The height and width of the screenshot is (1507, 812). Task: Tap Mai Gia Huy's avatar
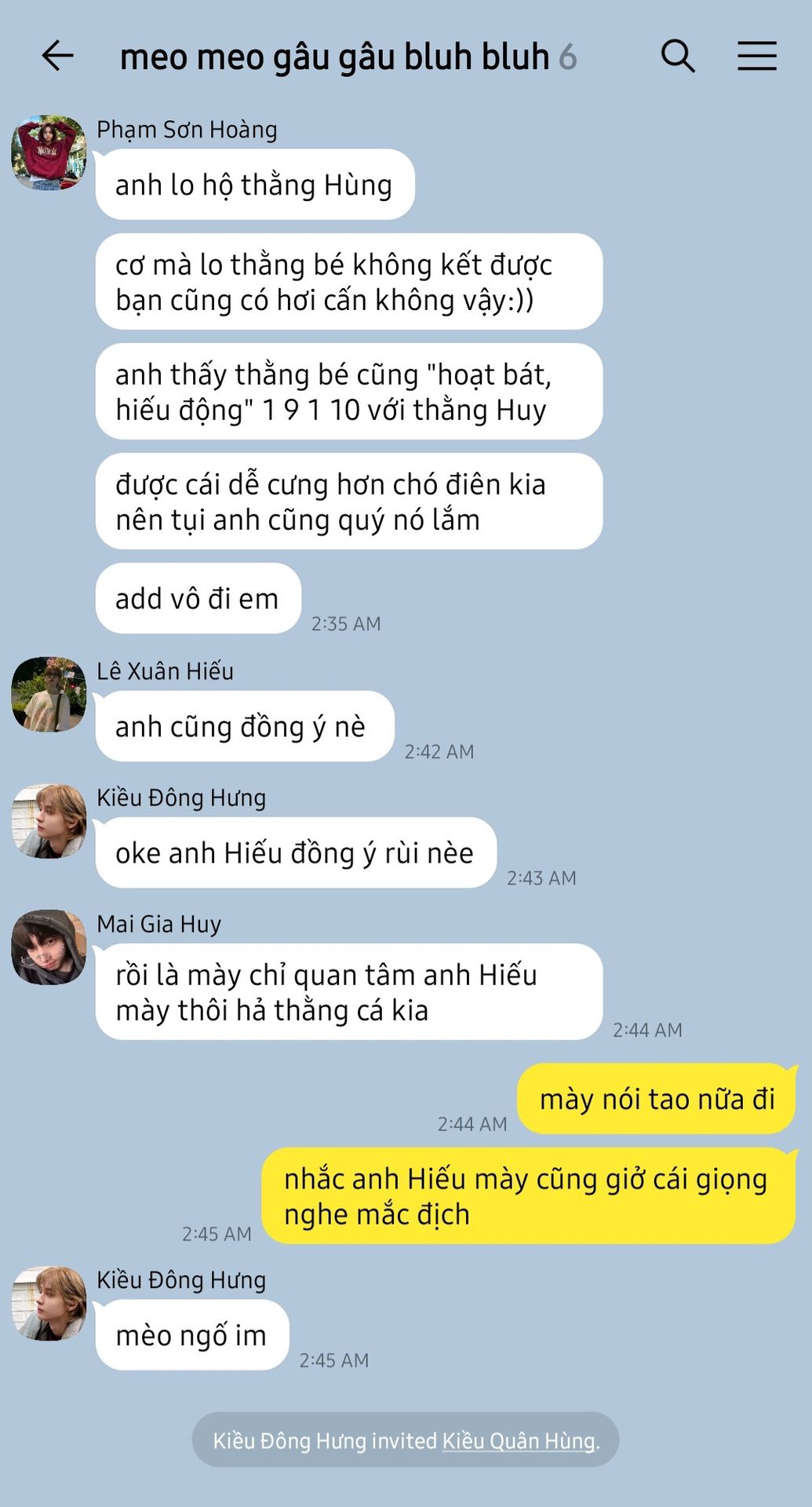click(49, 947)
